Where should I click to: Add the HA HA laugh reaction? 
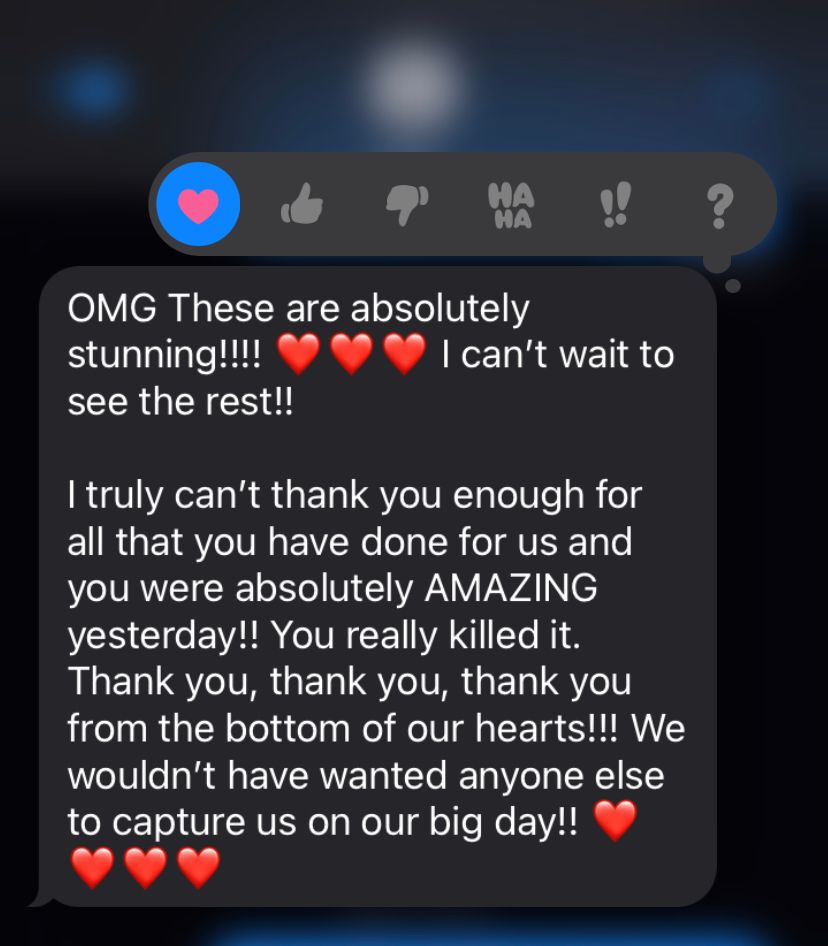point(511,206)
